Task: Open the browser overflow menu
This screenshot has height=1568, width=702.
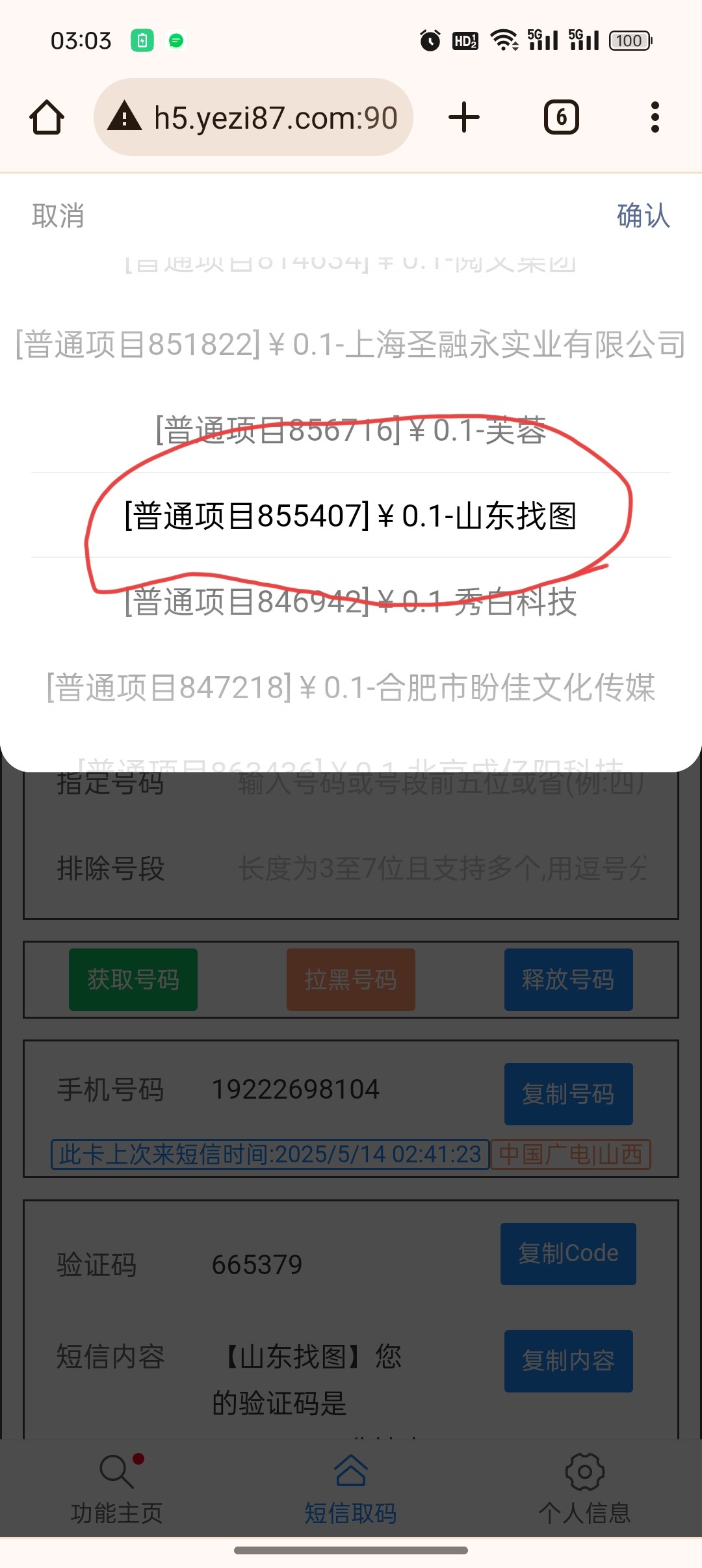Action: [x=655, y=118]
